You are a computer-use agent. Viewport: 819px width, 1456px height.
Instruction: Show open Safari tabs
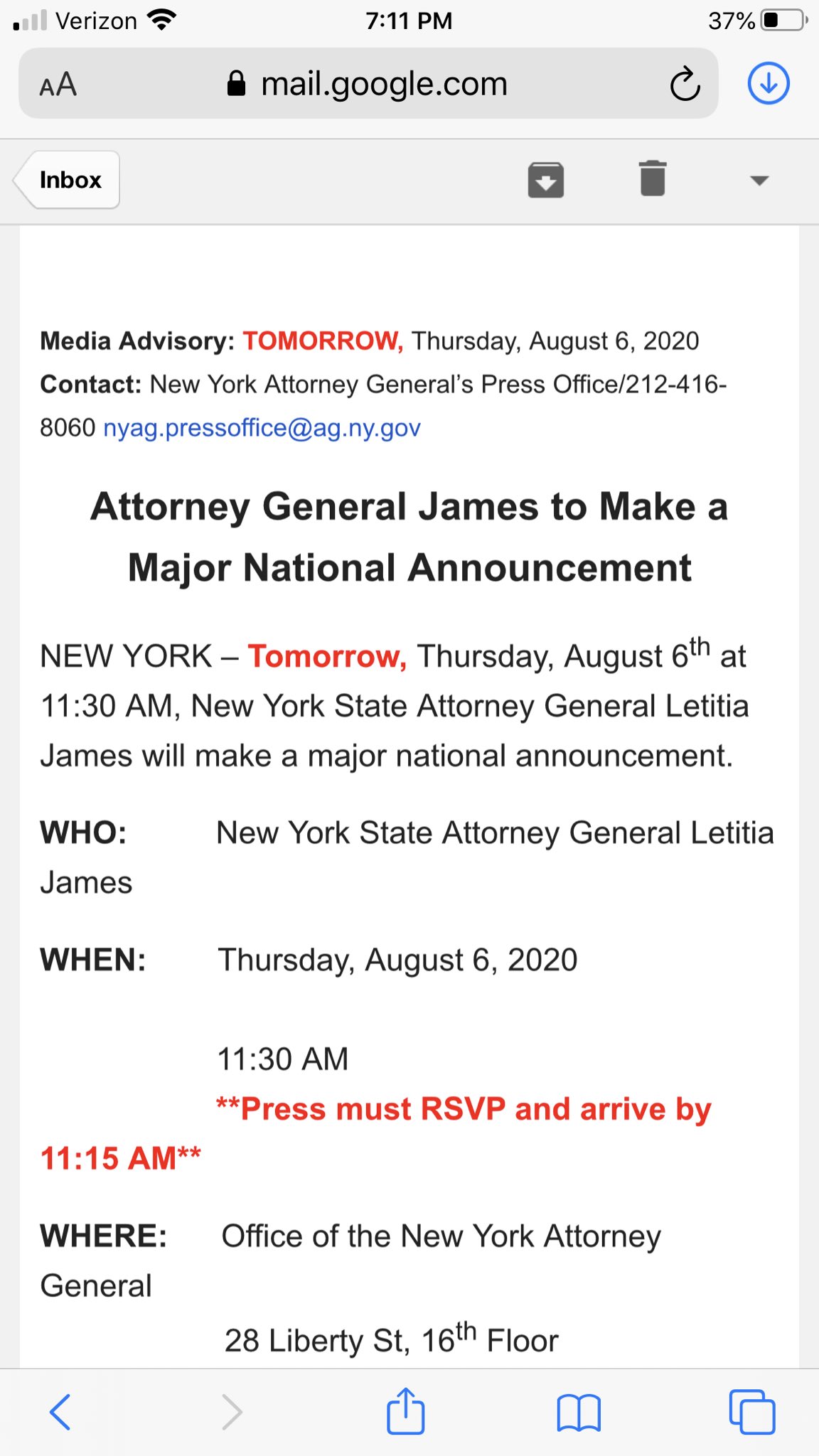752,1411
